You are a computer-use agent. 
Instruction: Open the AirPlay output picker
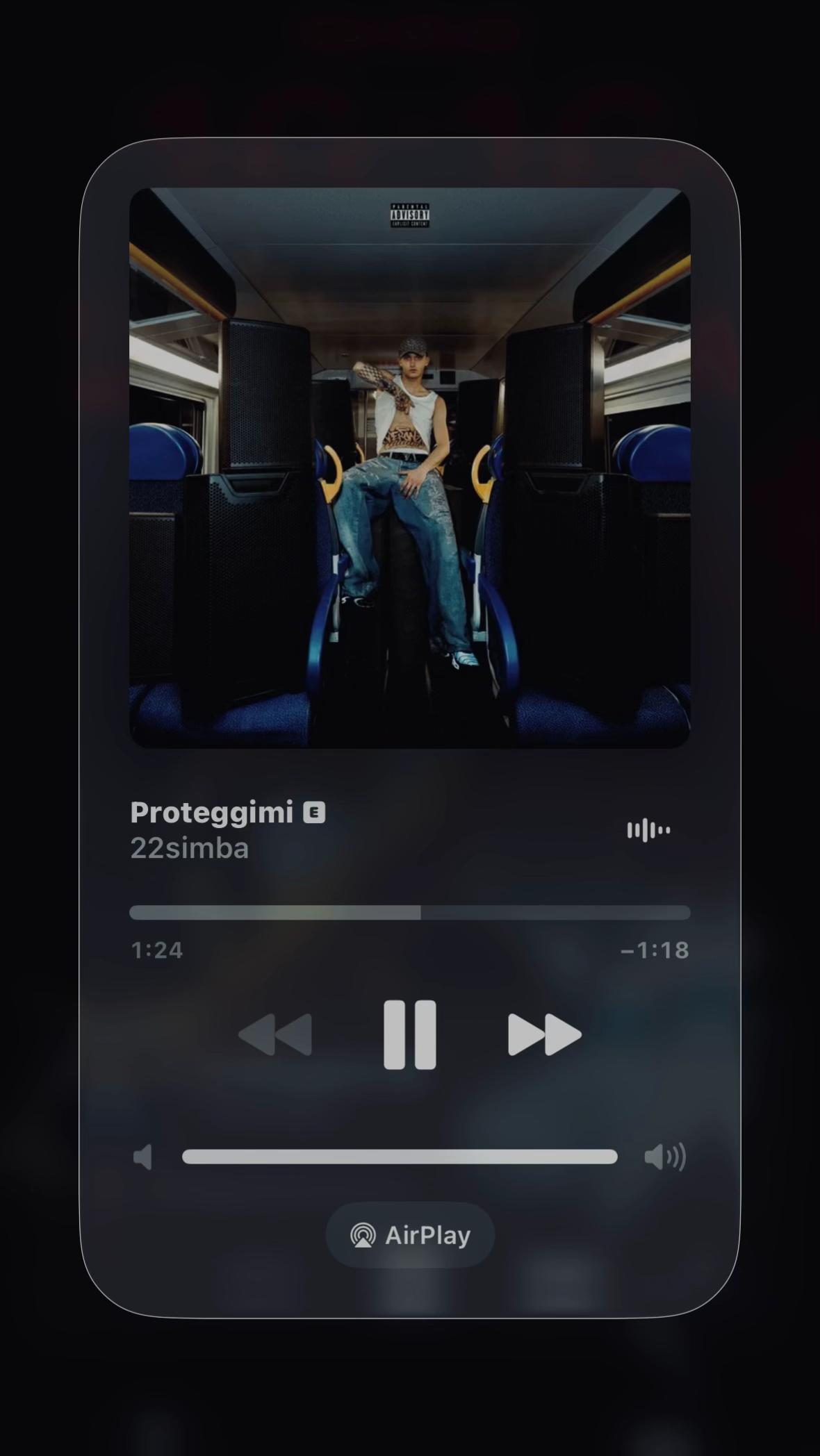tap(410, 1235)
